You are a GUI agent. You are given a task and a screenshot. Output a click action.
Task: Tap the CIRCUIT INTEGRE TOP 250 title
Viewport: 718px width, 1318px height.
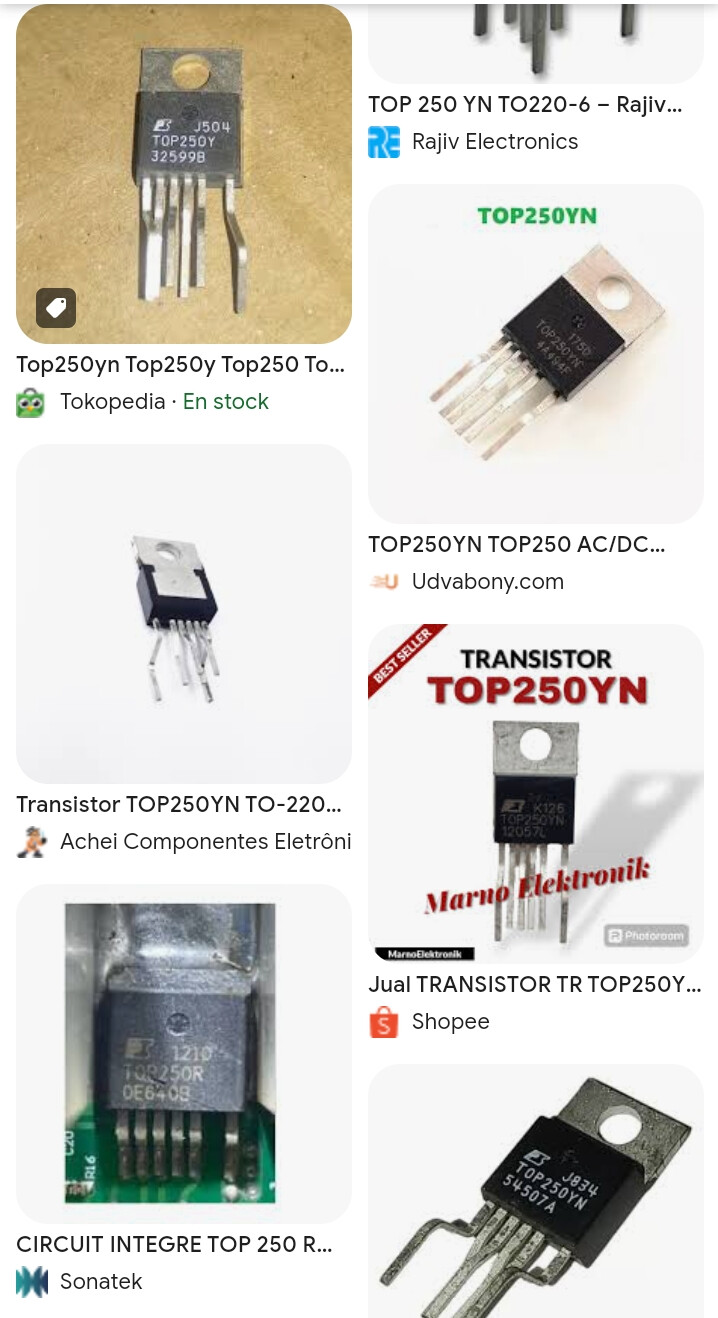pyautogui.click(x=175, y=1245)
